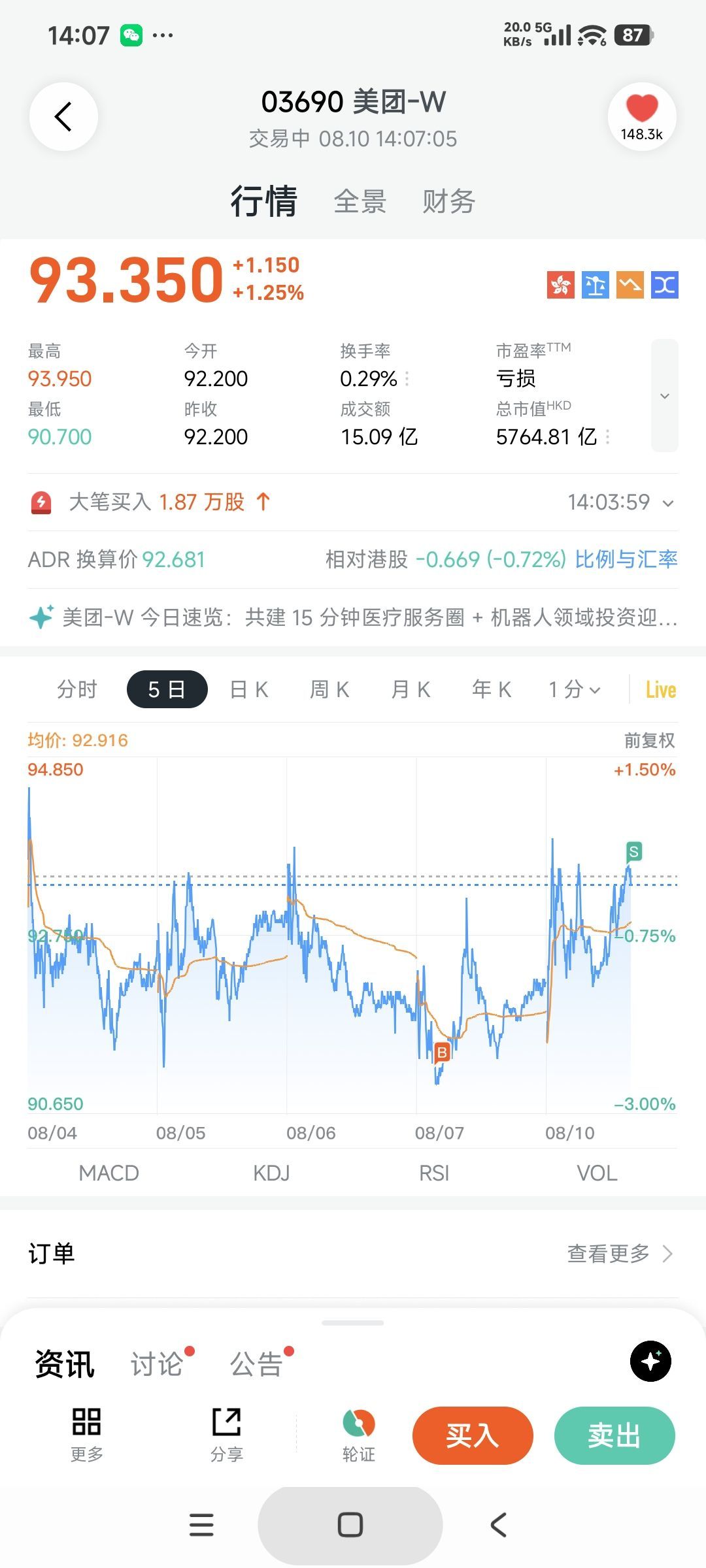Open the 轮证 warrants shortcut
The height and width of the screenshot is (1568, 706).
pos(359,1435)
